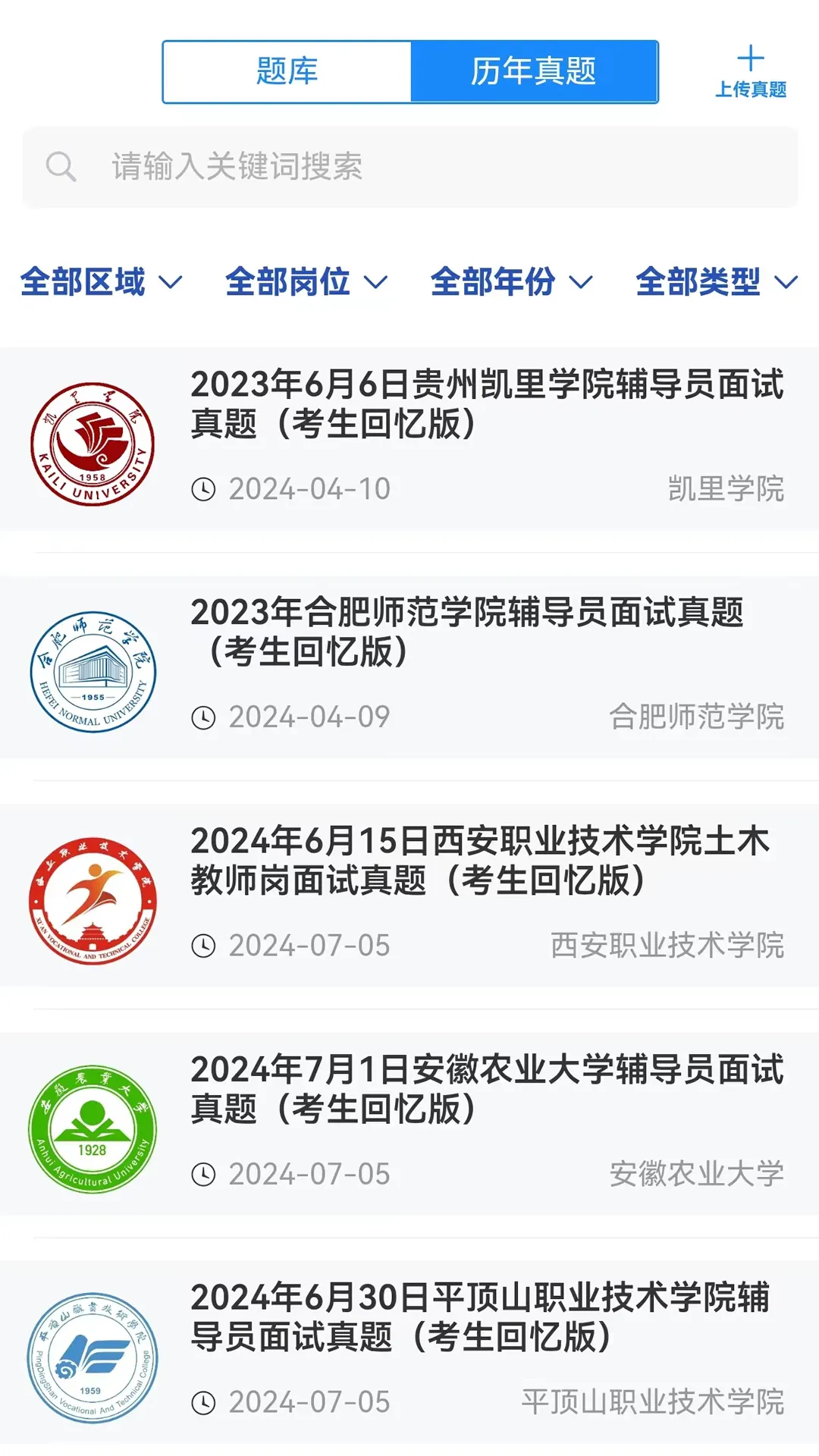
Task: Click the Xi'an Vocational and Technical College logo
Action: [x=93, y=899]
